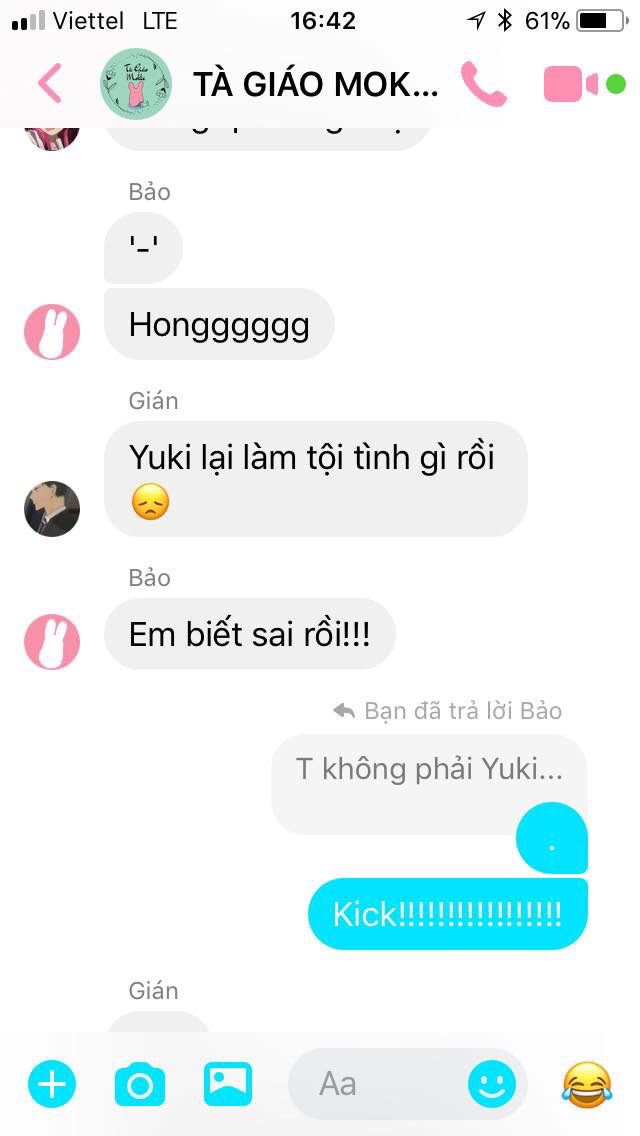
Task: Start a video call with the group
Action: coord(572,84)
